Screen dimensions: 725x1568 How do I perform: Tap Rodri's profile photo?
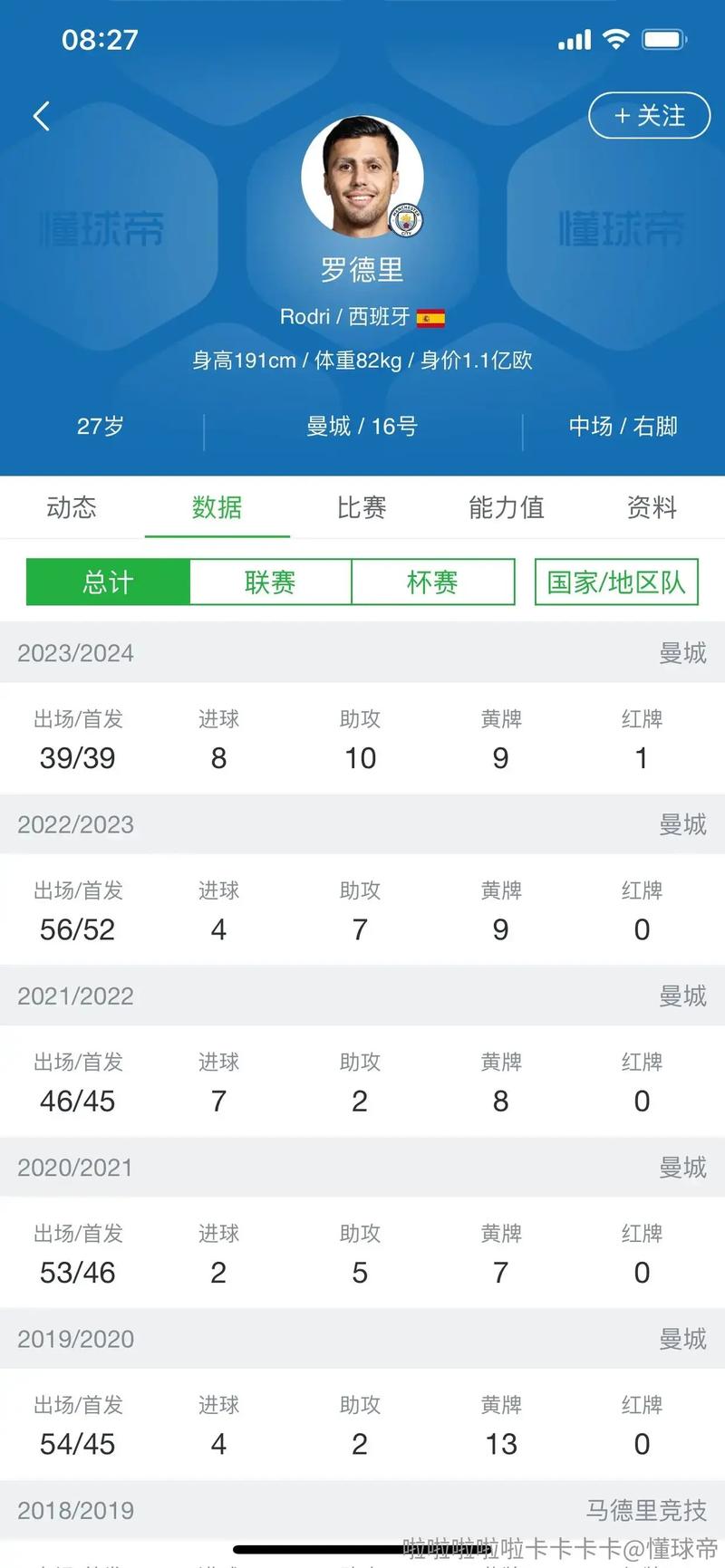[362, 178]
